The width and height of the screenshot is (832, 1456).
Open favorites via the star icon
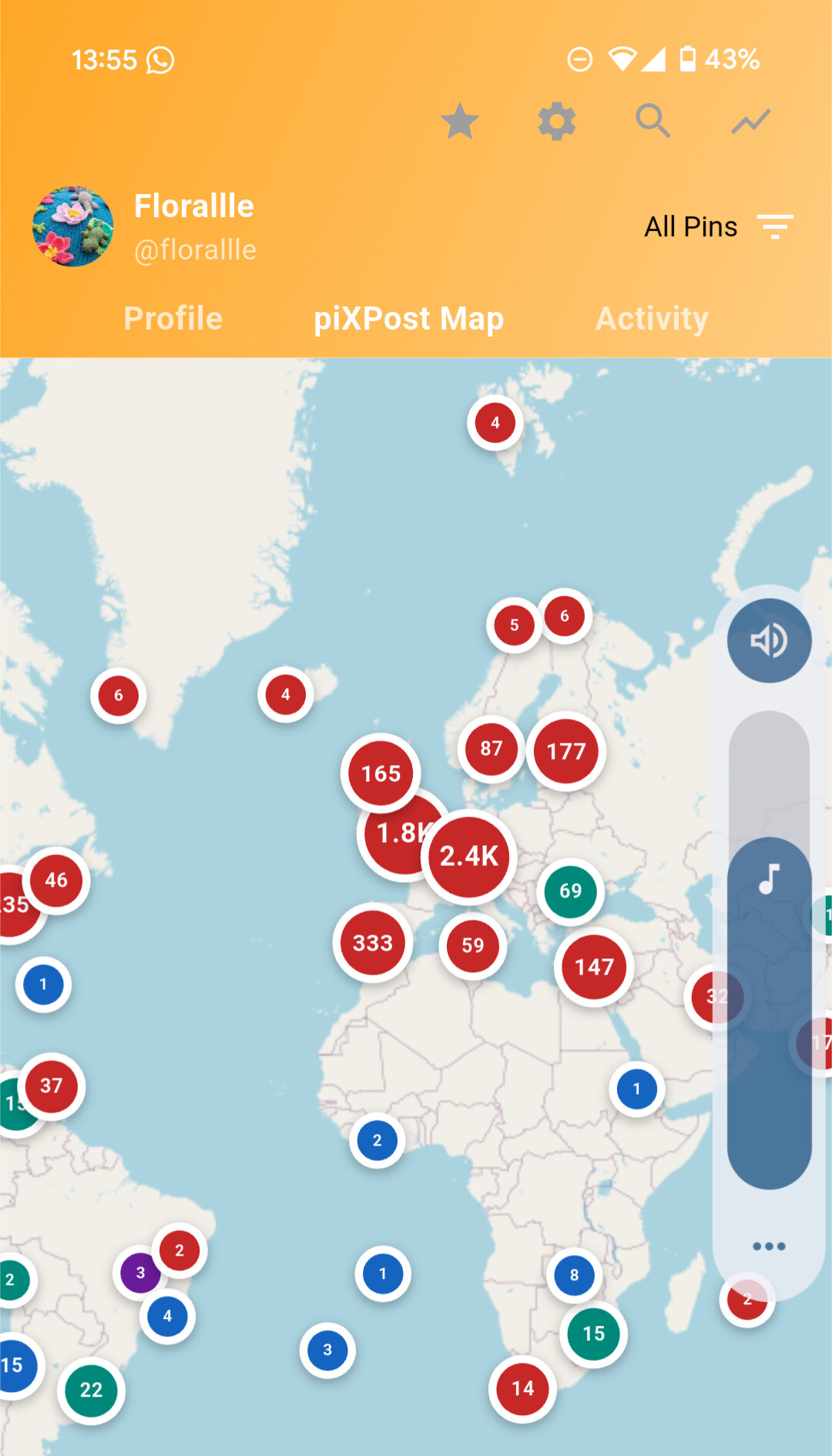tap(460, 121)
